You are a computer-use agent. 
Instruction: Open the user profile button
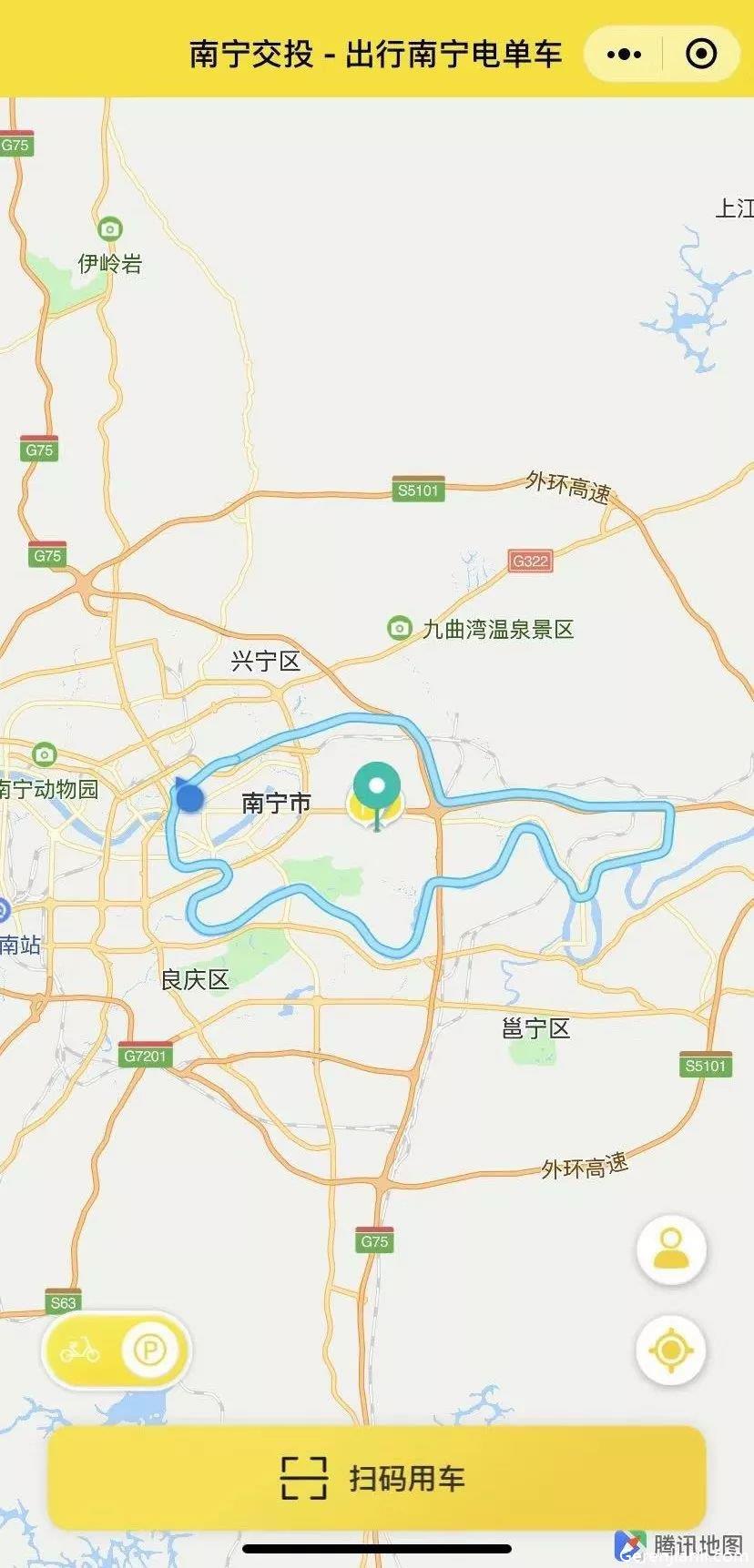point(671,1248)
